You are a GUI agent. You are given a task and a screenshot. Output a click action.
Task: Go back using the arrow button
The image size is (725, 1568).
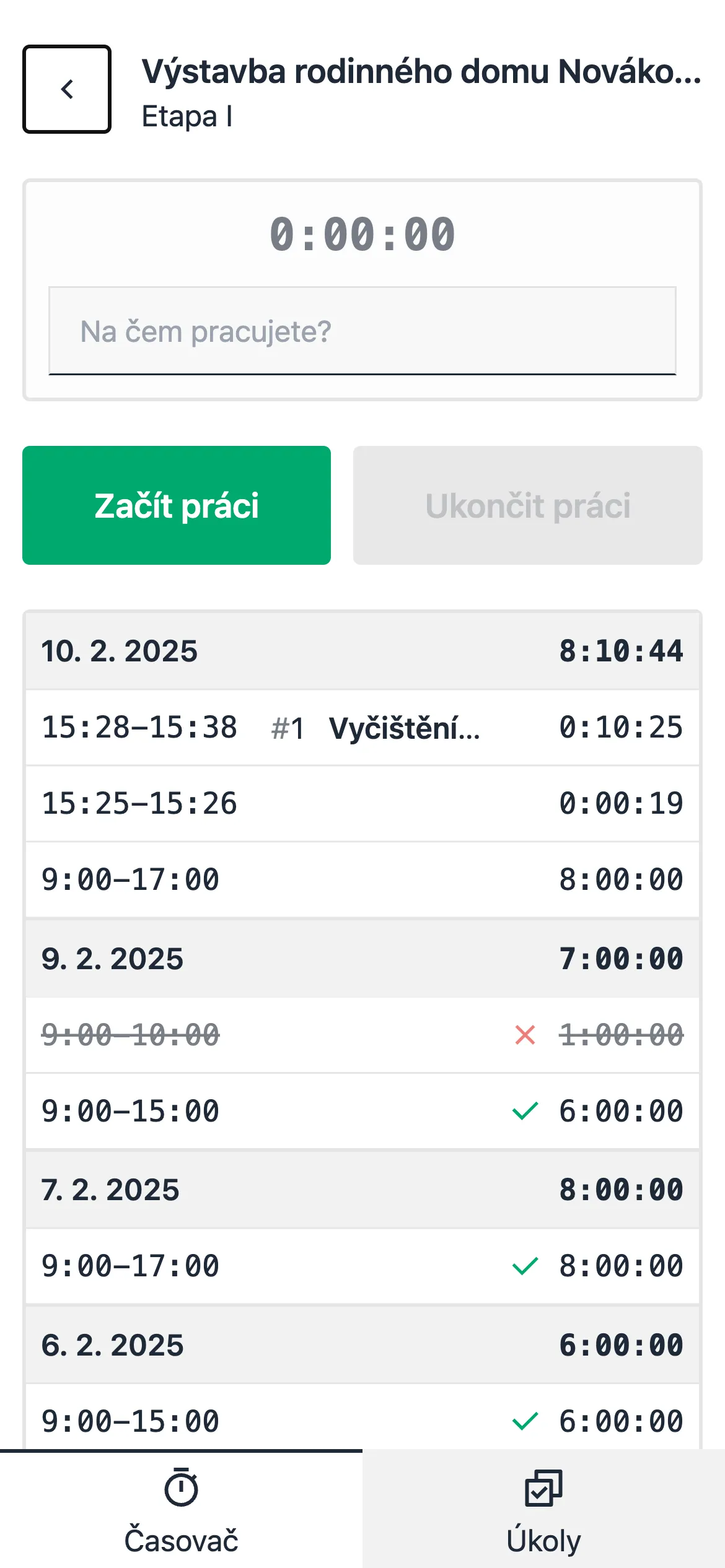pos(67,89)
